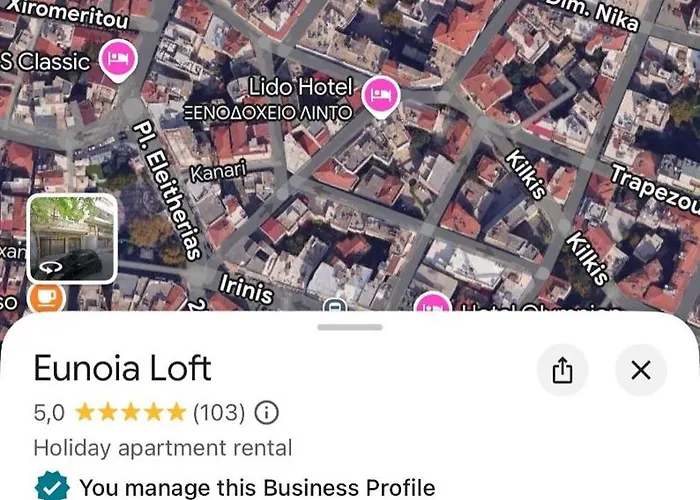This screenshot has height=500, width=700.
Task: Open the orange cafe pin on the map
Action: pyautogui.click(x=46, y=297)
